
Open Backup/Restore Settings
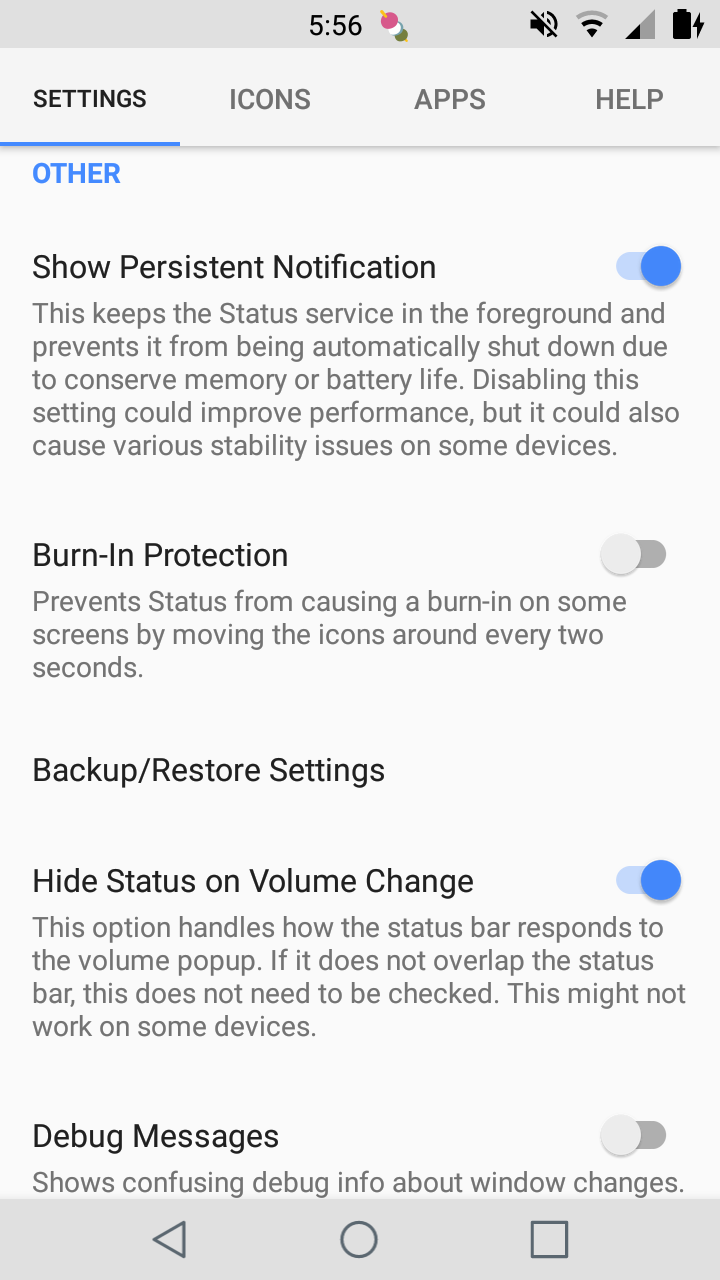[209, 770]
